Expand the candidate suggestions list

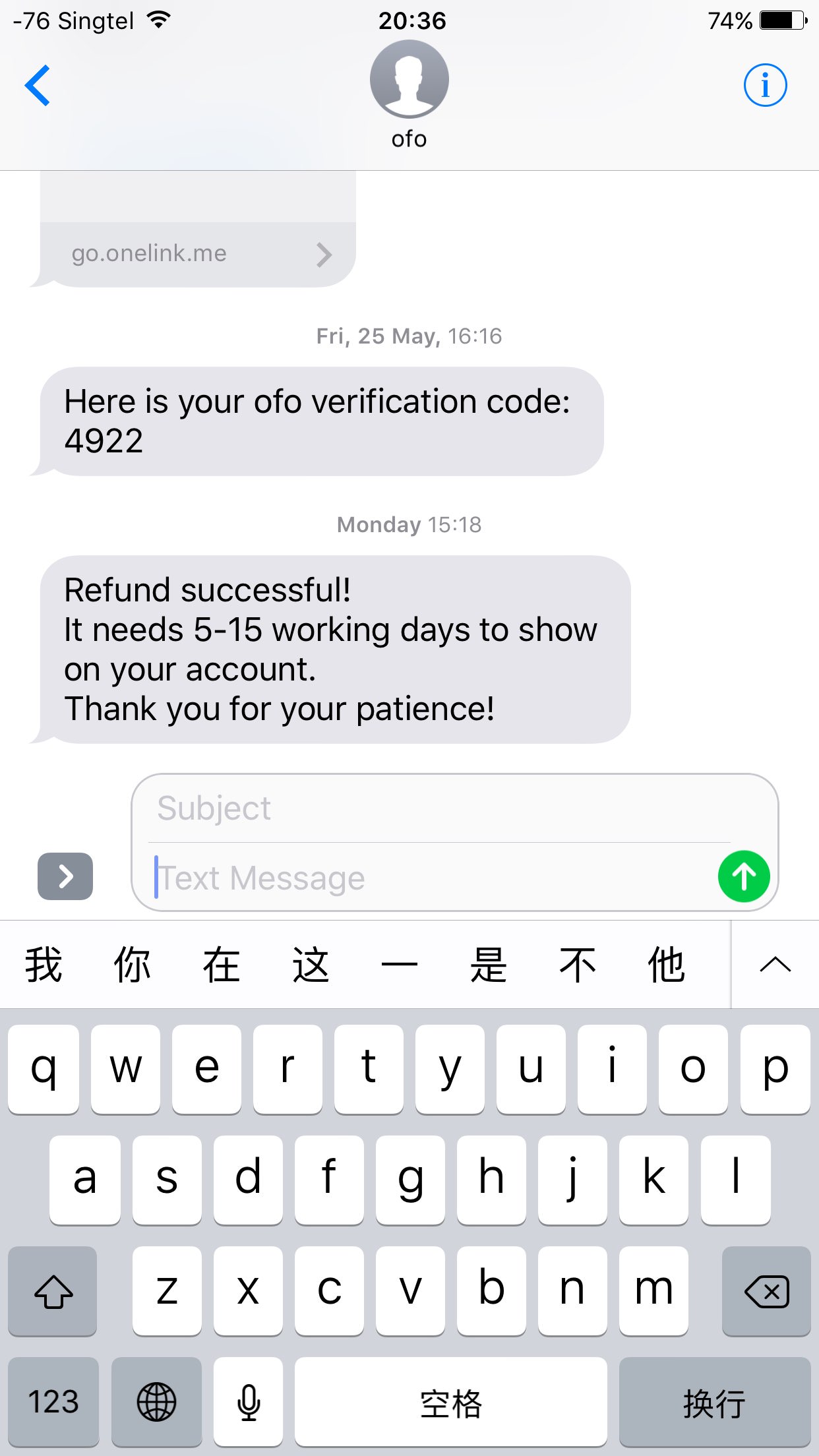(x=775, y=965)
